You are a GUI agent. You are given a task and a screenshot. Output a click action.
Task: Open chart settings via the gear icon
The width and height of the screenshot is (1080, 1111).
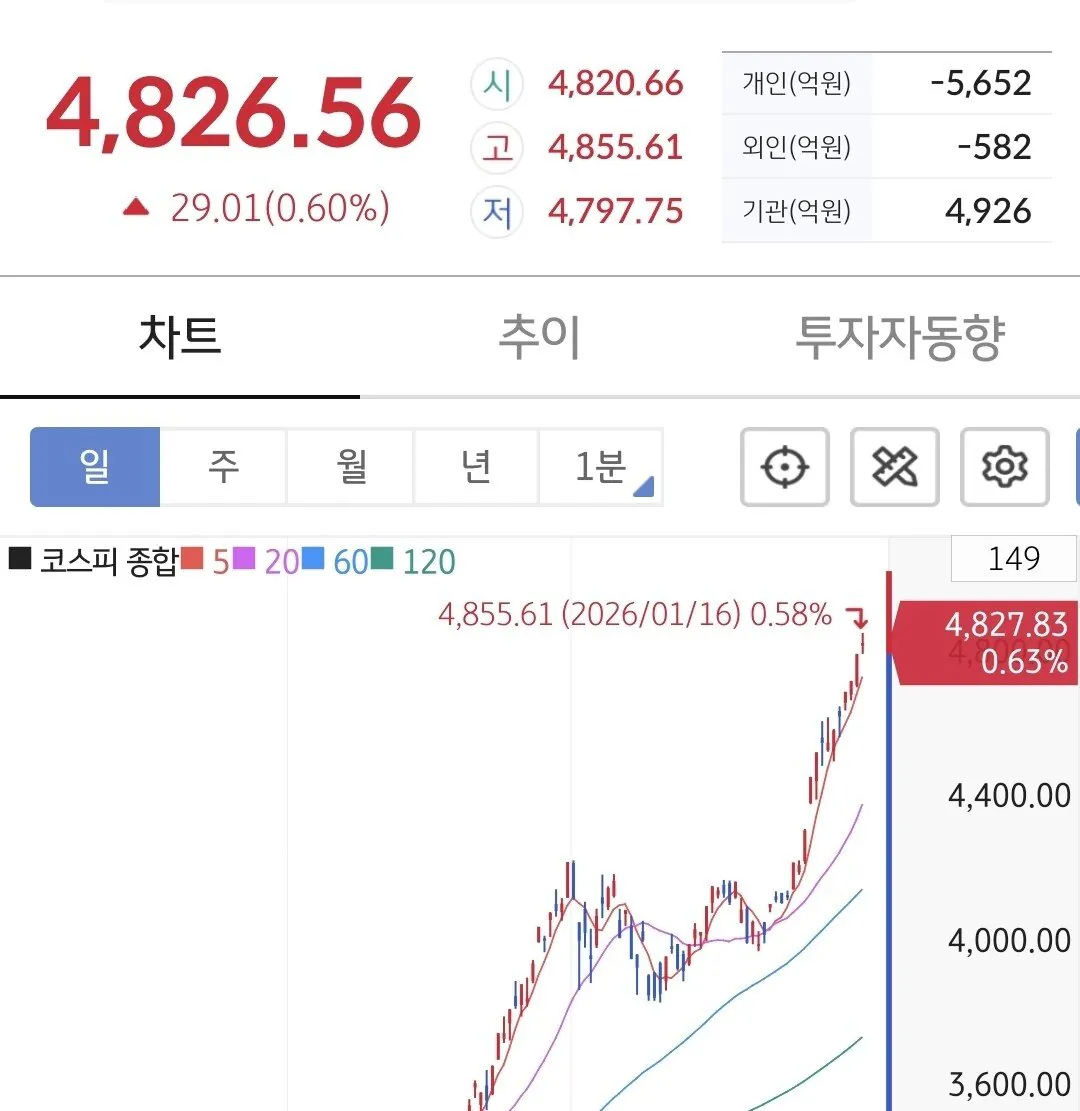1004,467
